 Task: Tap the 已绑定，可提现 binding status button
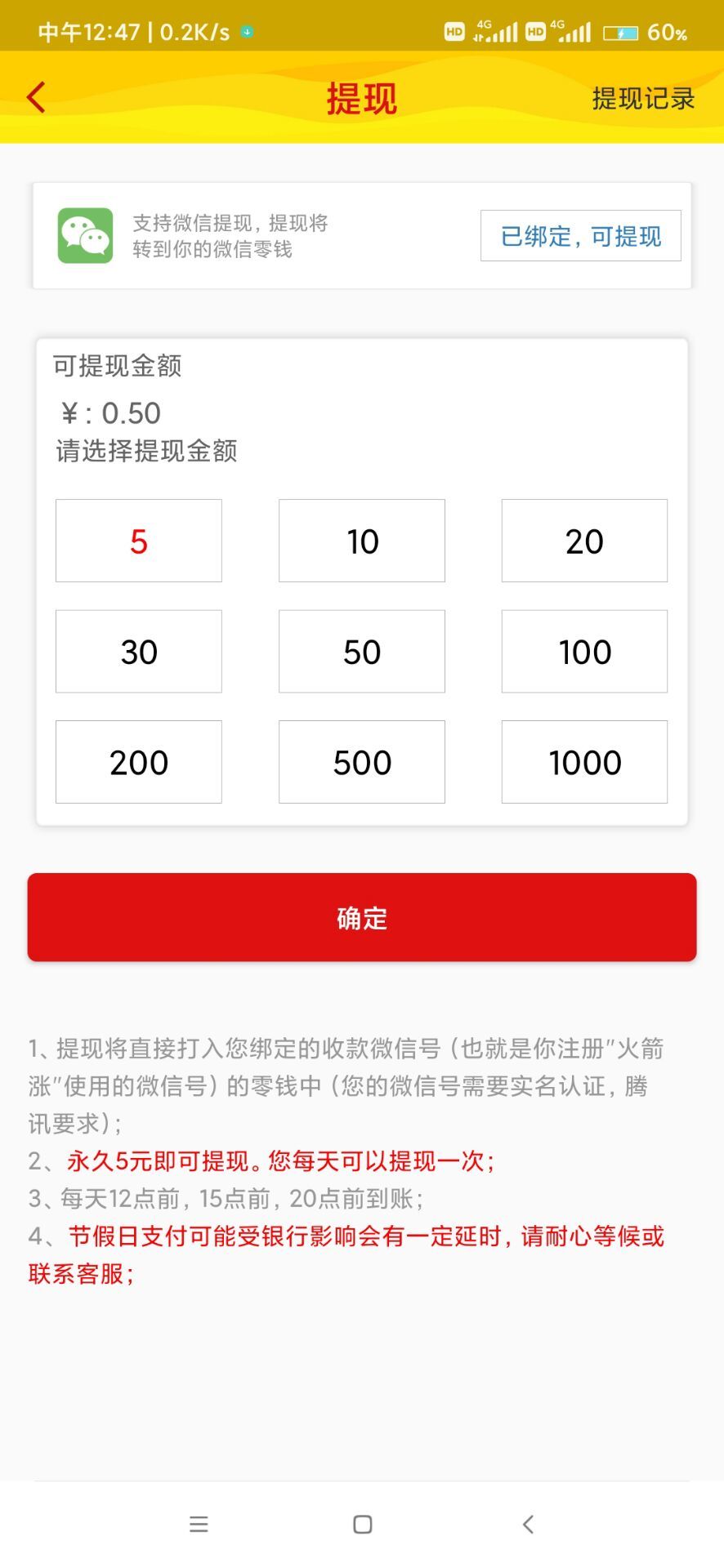[x=580, y=236]
